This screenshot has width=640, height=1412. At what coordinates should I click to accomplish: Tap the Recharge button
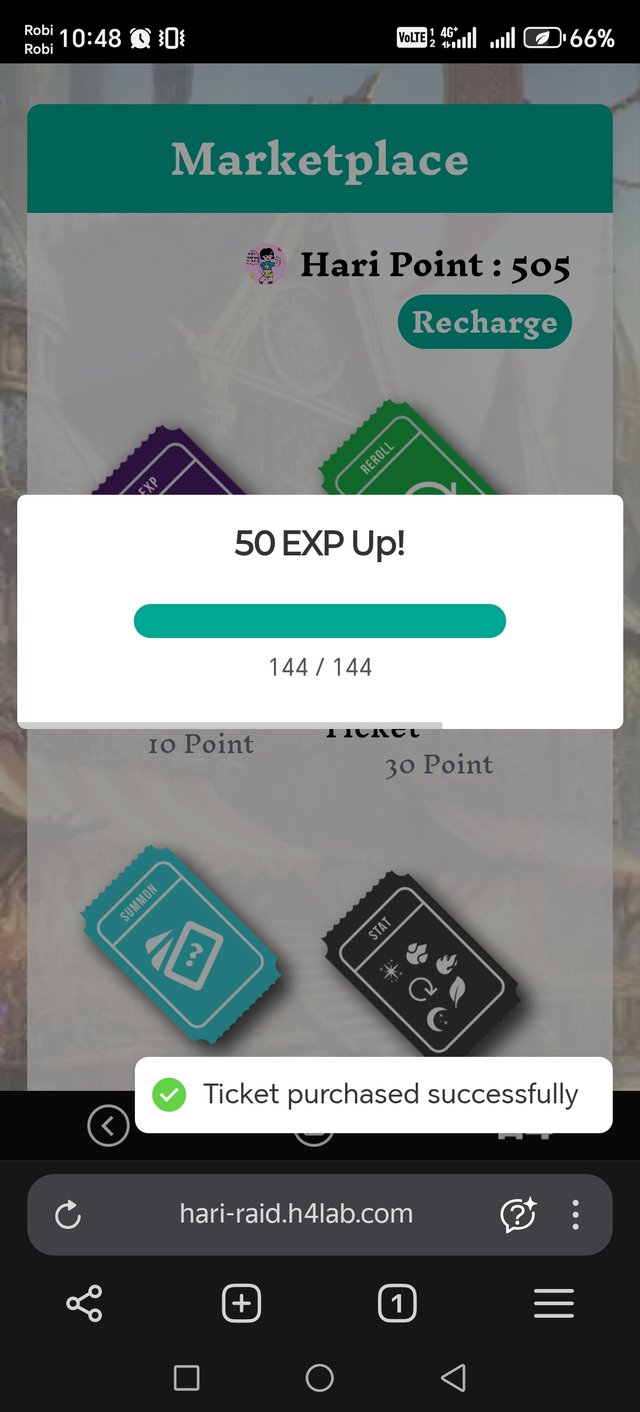(485, 322)
